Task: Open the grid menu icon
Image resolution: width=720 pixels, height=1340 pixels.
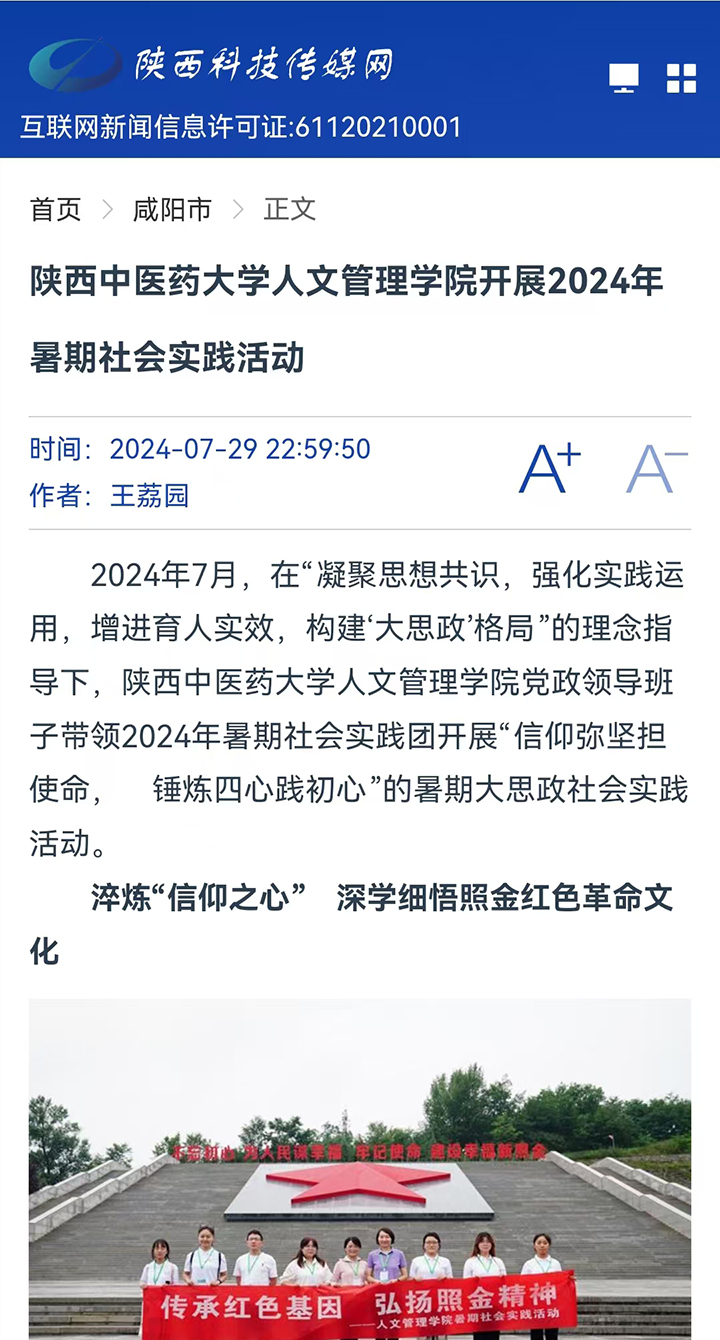Action: tap(681, 78)
